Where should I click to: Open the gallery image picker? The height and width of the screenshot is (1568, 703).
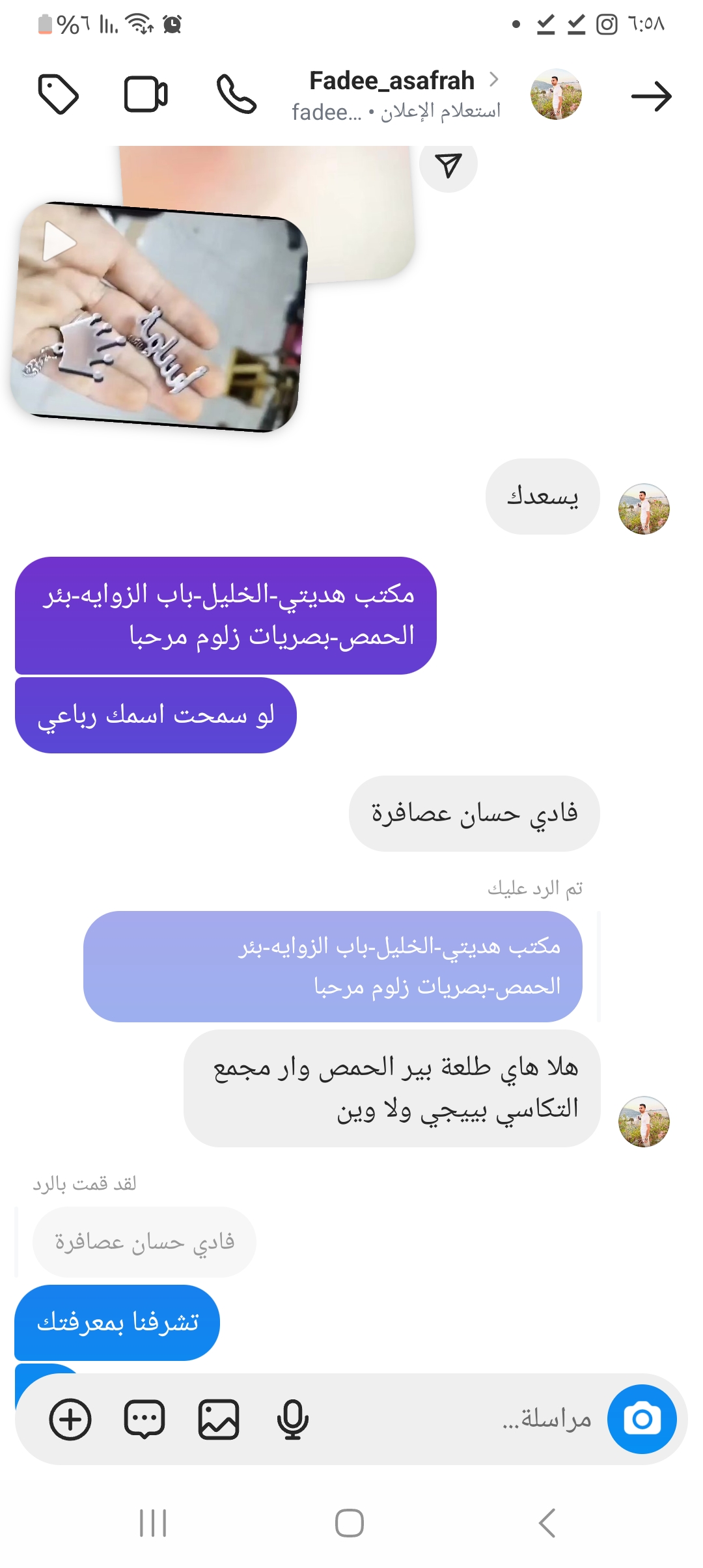click(x=219, y=1419)
